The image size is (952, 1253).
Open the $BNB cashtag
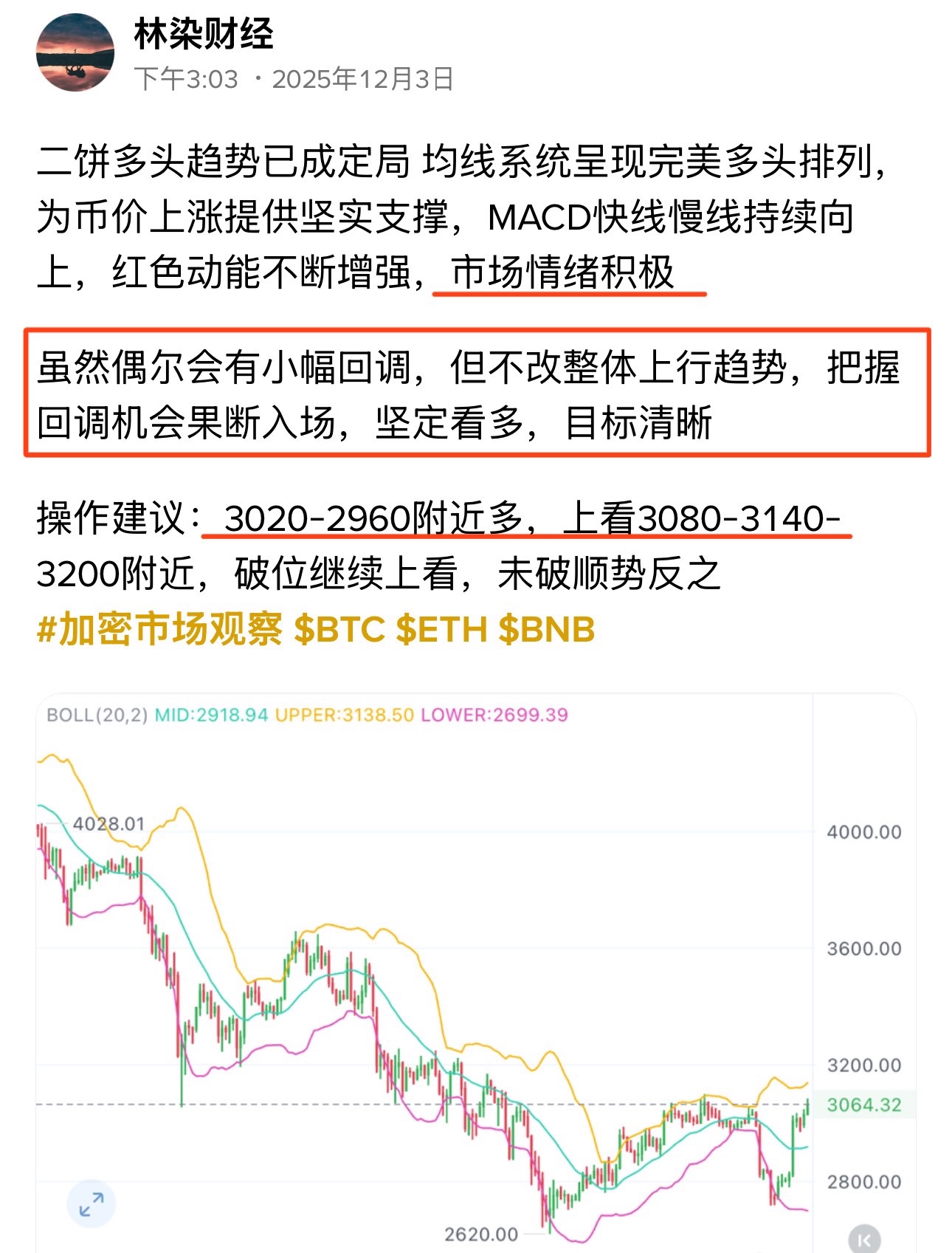click(547, 630)
